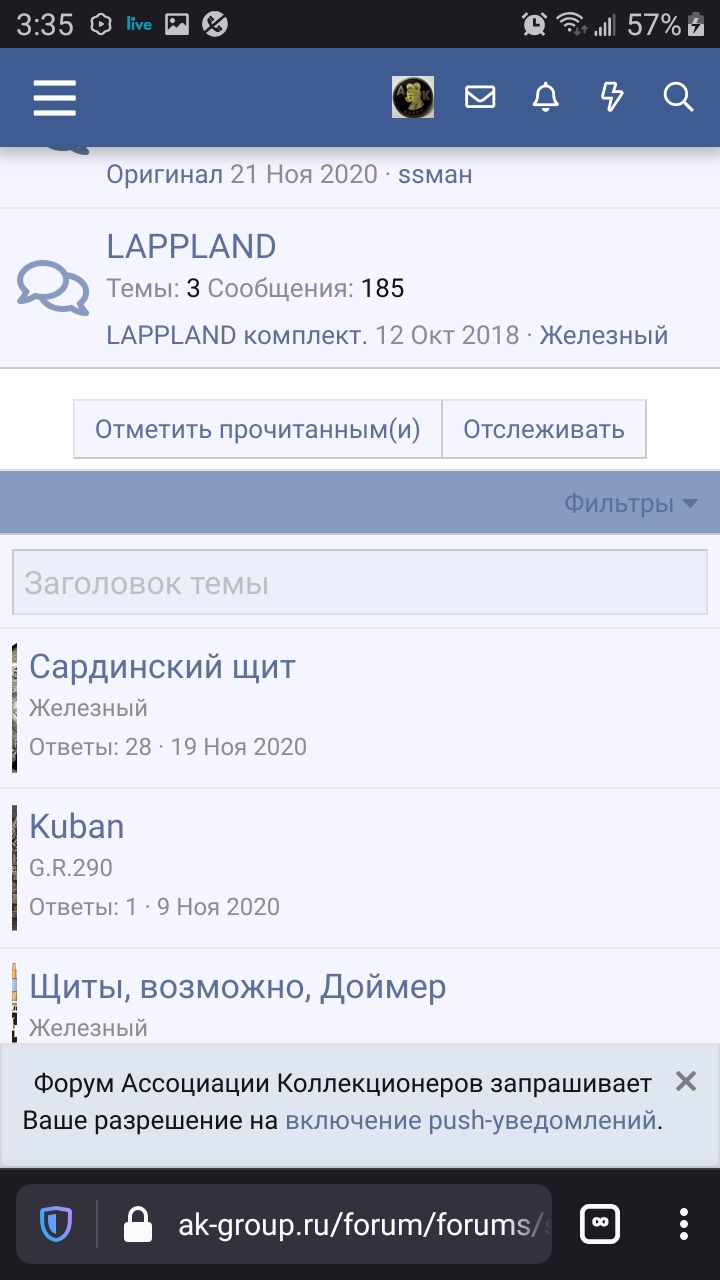Open the thread Сардинский щит
Image resolution: width=720 pixels, height=1280 pixels.
click(x=162, y=666)
